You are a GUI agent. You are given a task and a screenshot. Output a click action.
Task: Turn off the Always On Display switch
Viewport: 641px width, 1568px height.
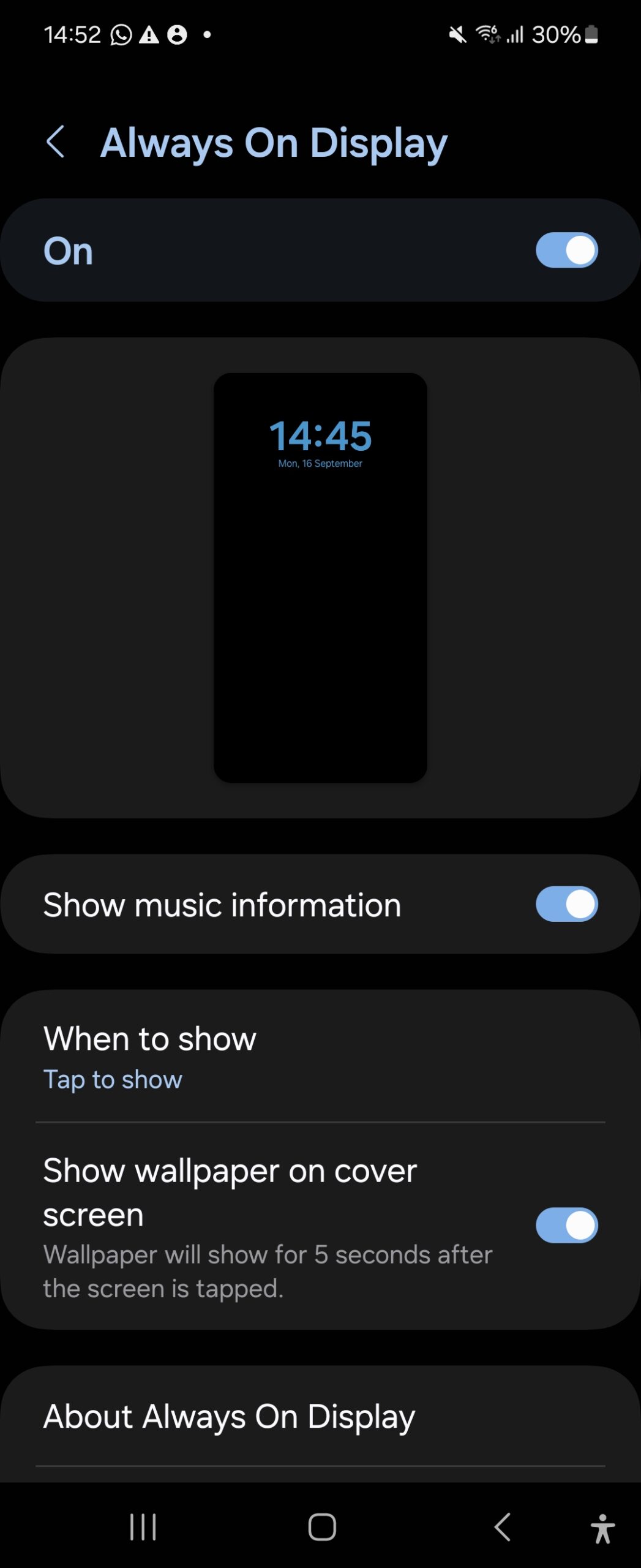click(x=566, y=250)
